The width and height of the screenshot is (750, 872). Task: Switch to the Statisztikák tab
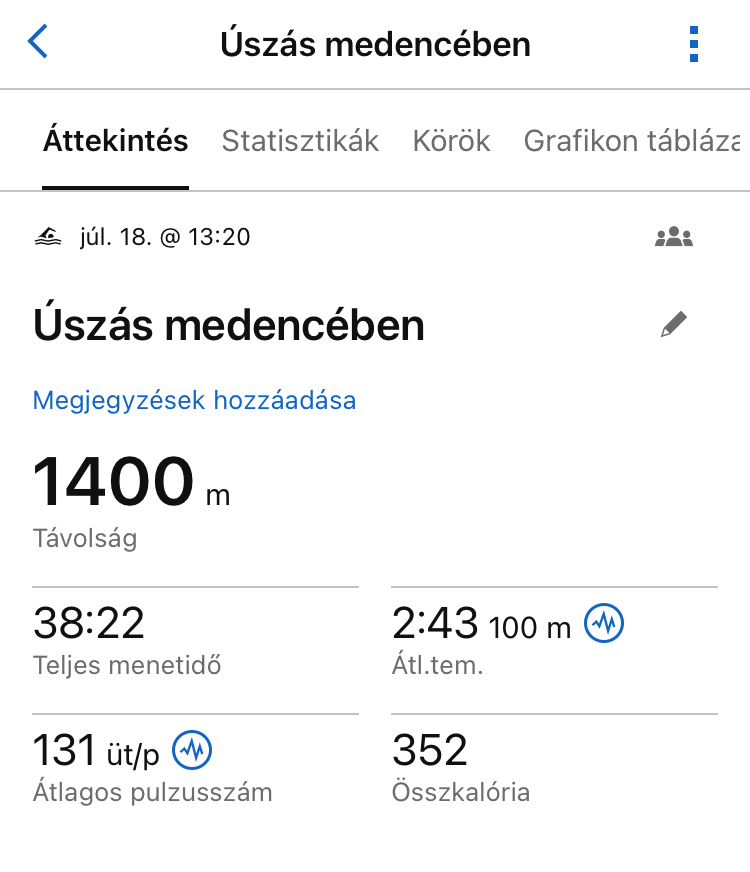click(300, 141)
